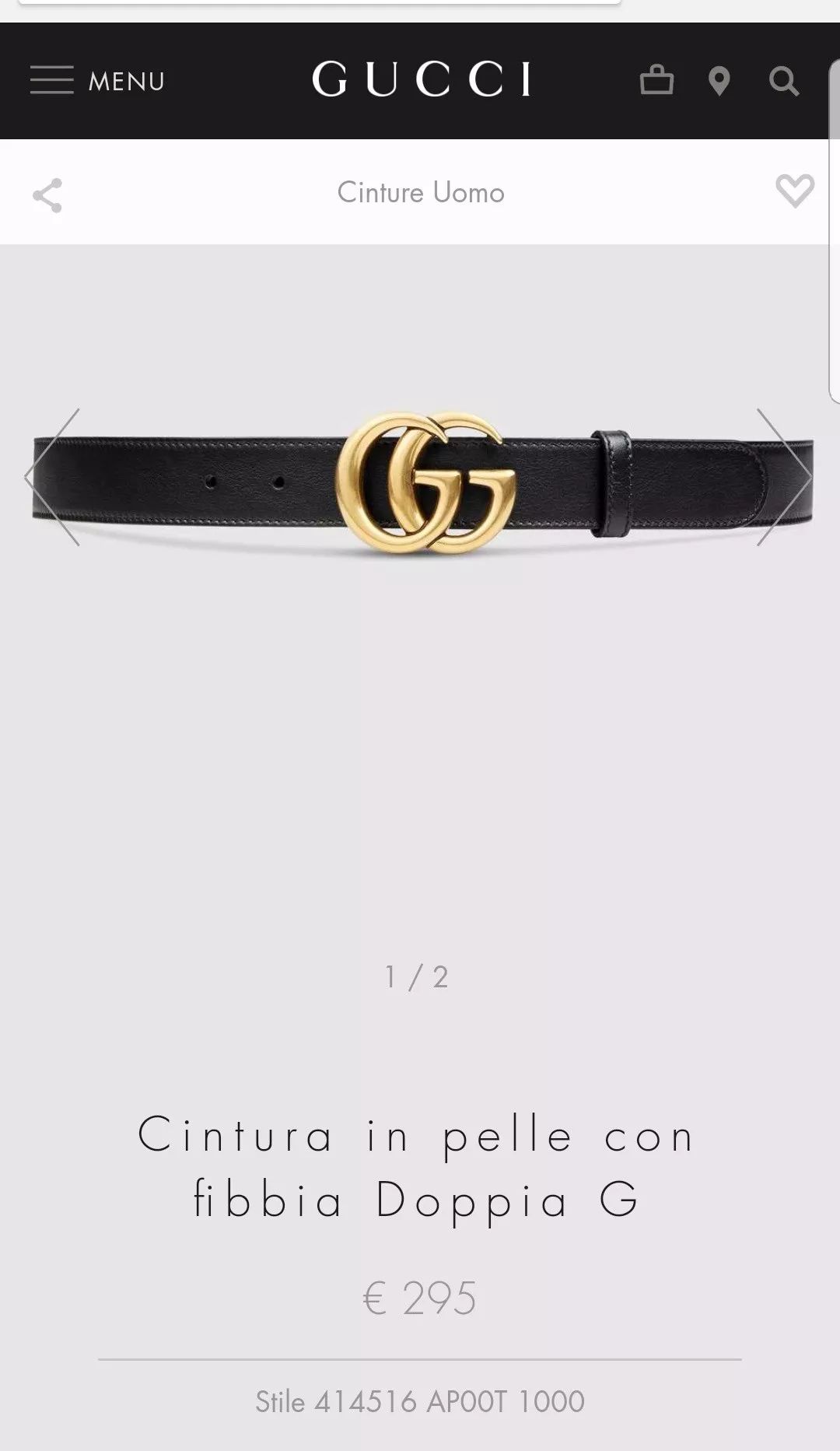
Task: Open the store locator pin icon
Action: click(x=719, y=80)
